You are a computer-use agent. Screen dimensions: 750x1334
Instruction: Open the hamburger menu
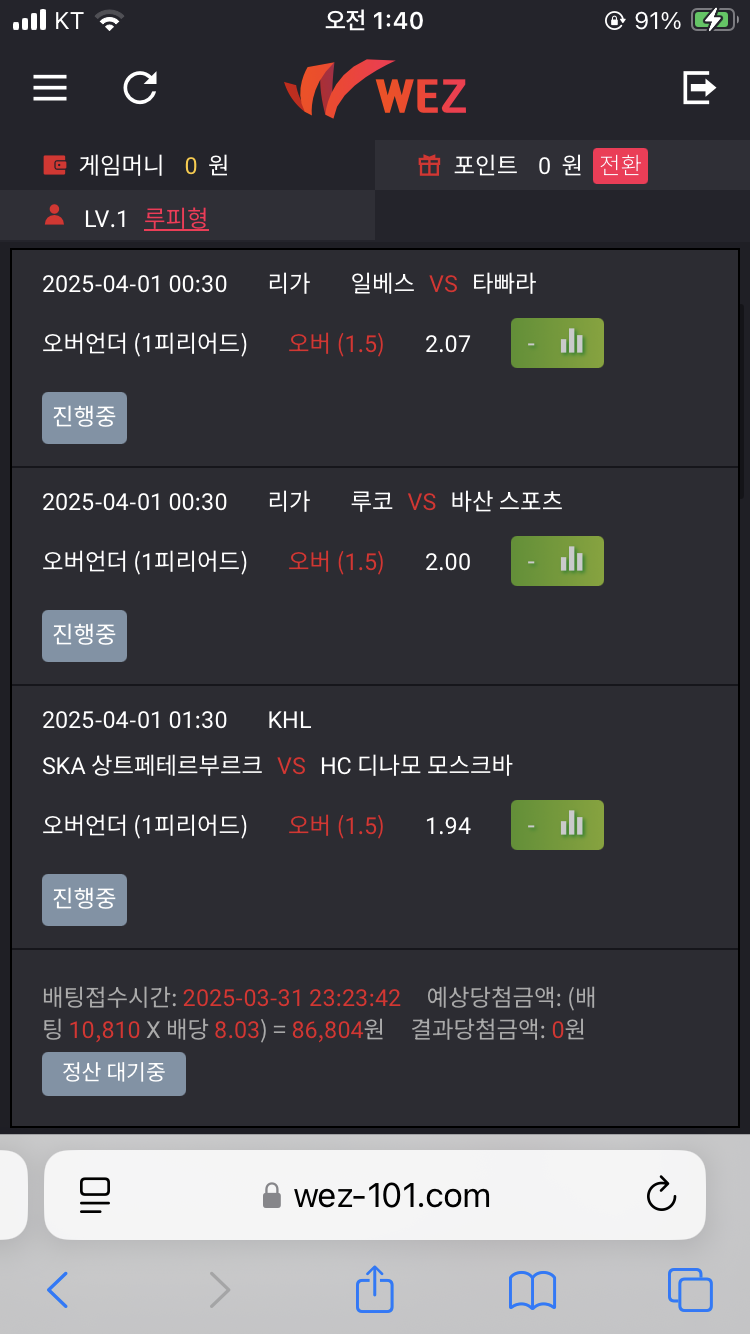pyautogui.click(x=50, y=88)
